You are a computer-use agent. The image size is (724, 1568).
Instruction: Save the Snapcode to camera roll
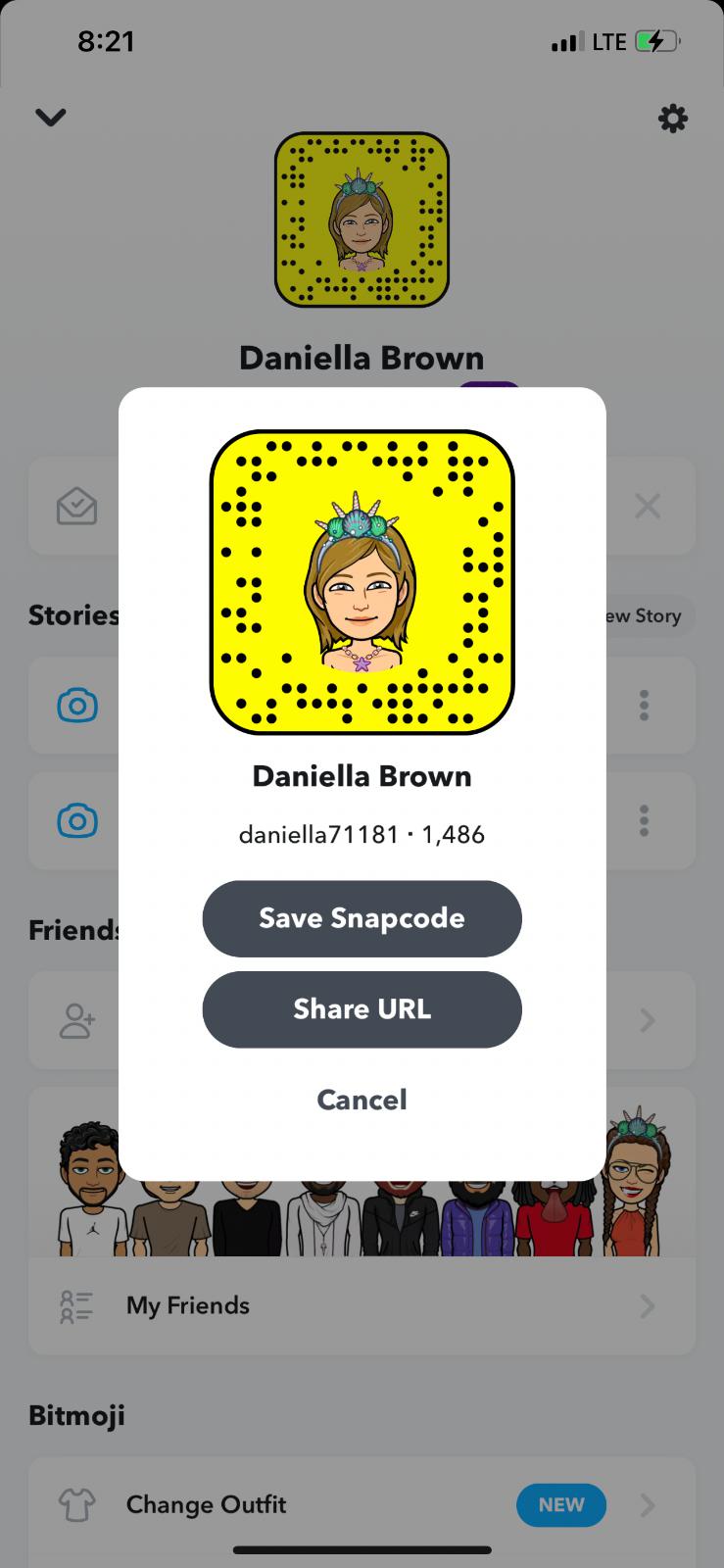pos(362,918)
